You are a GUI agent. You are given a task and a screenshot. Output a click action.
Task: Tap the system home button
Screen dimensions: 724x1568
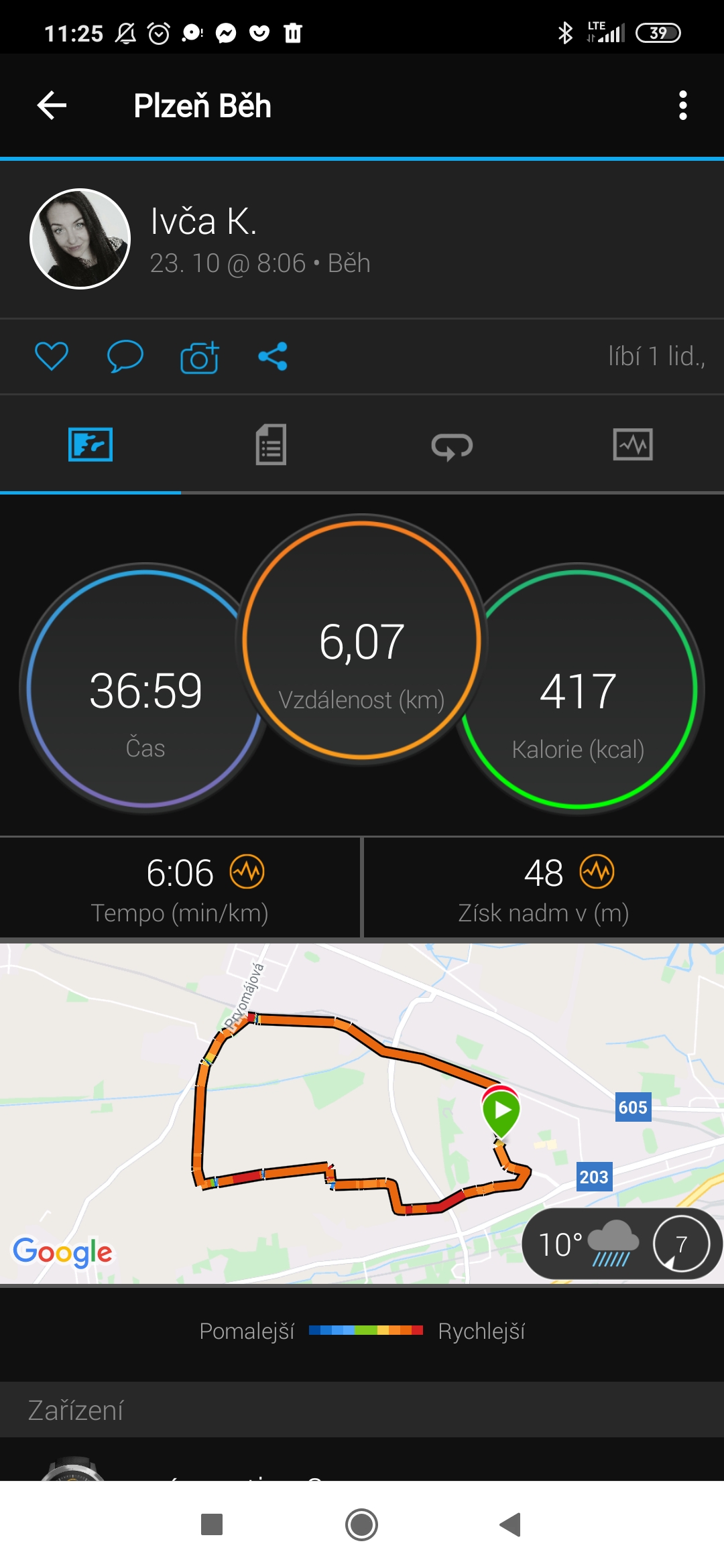pyautogui.click(x=362, y=1525)
